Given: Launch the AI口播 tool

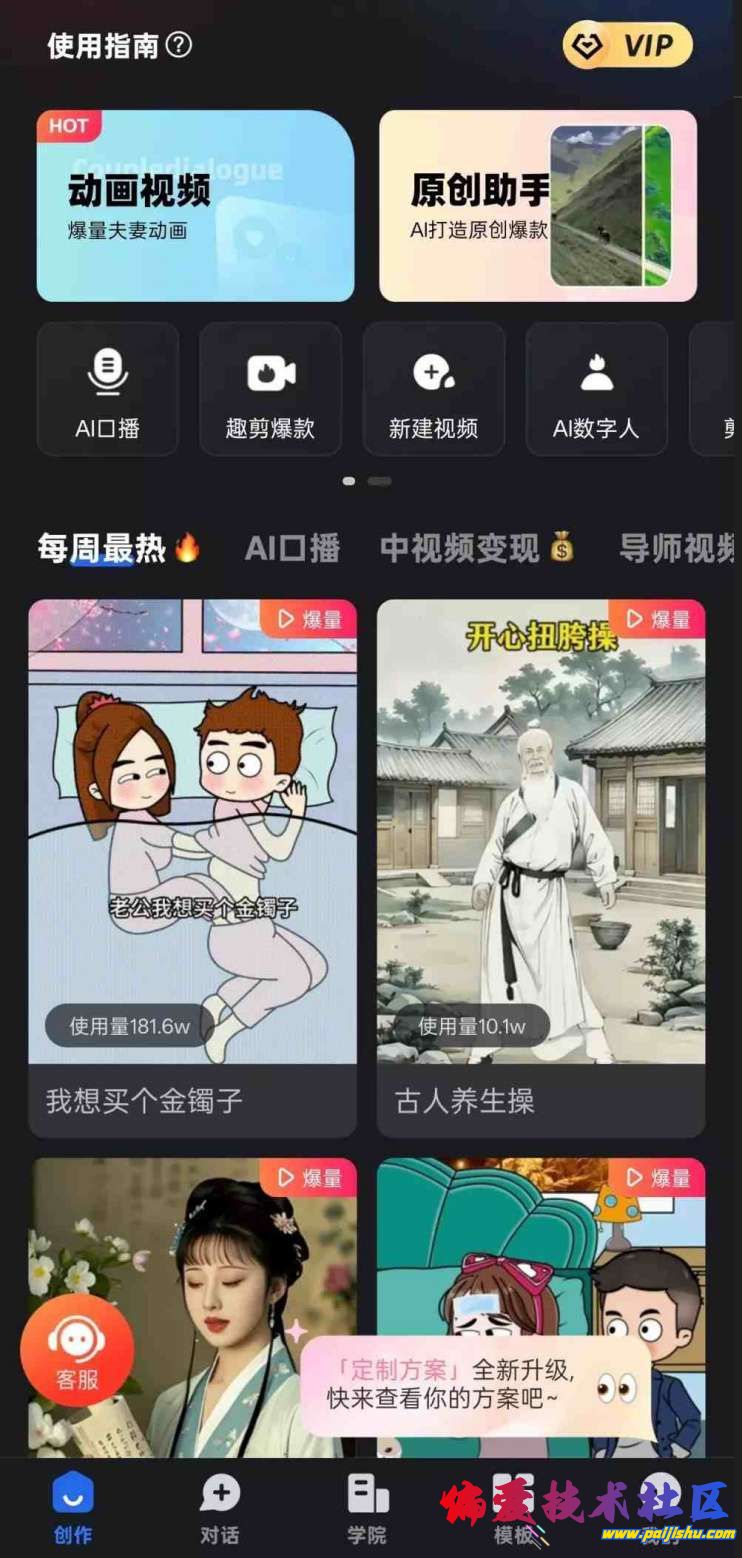Looking at the screenshot, I should [x=108, y=390].
